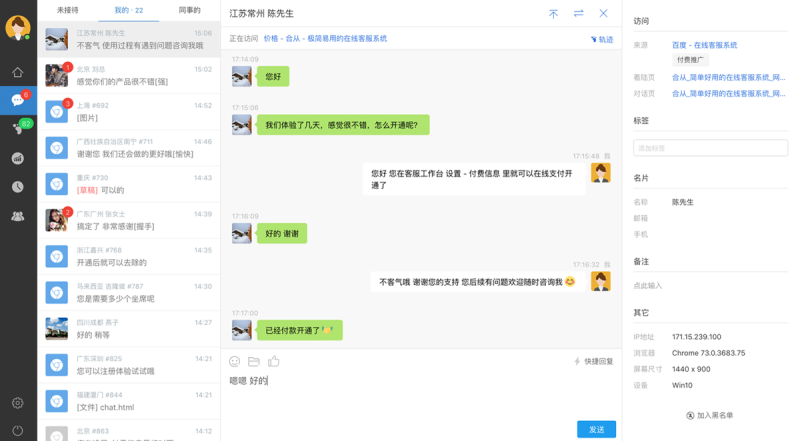Switch to the 未接待 tab
This screenshot has height=441, width=800.
tap(68, 10)
